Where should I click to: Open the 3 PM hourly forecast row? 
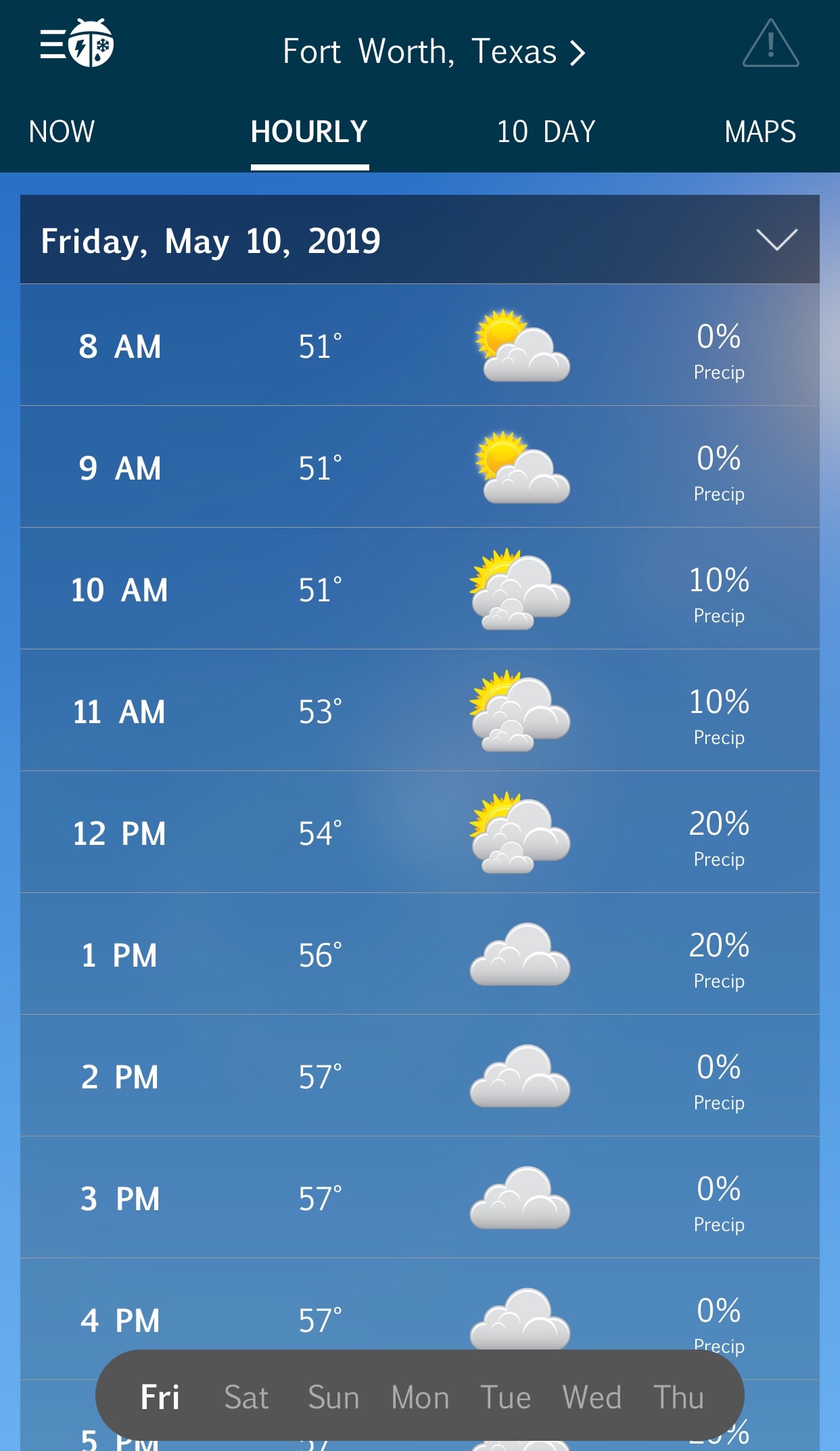419,1198
